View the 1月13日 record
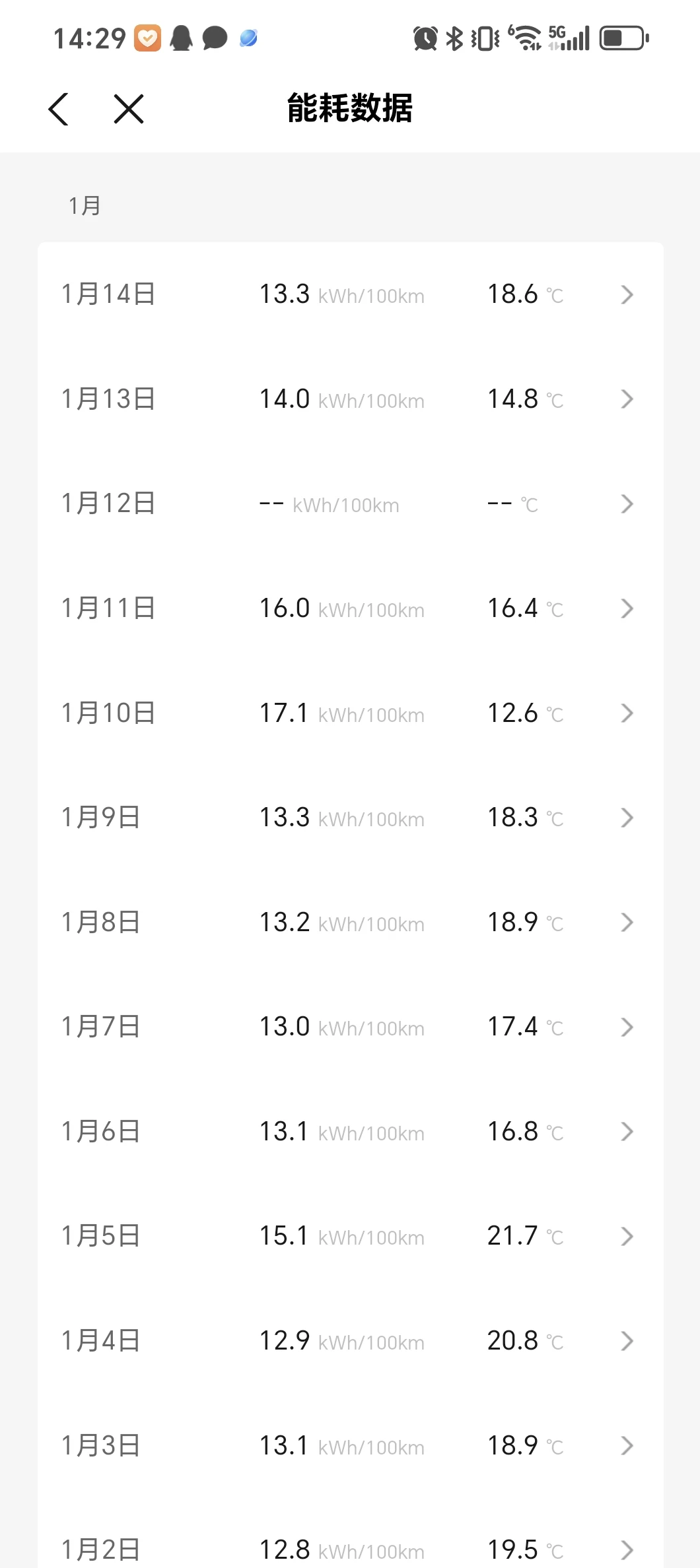 pyautogui.click(x=351, y=399)
